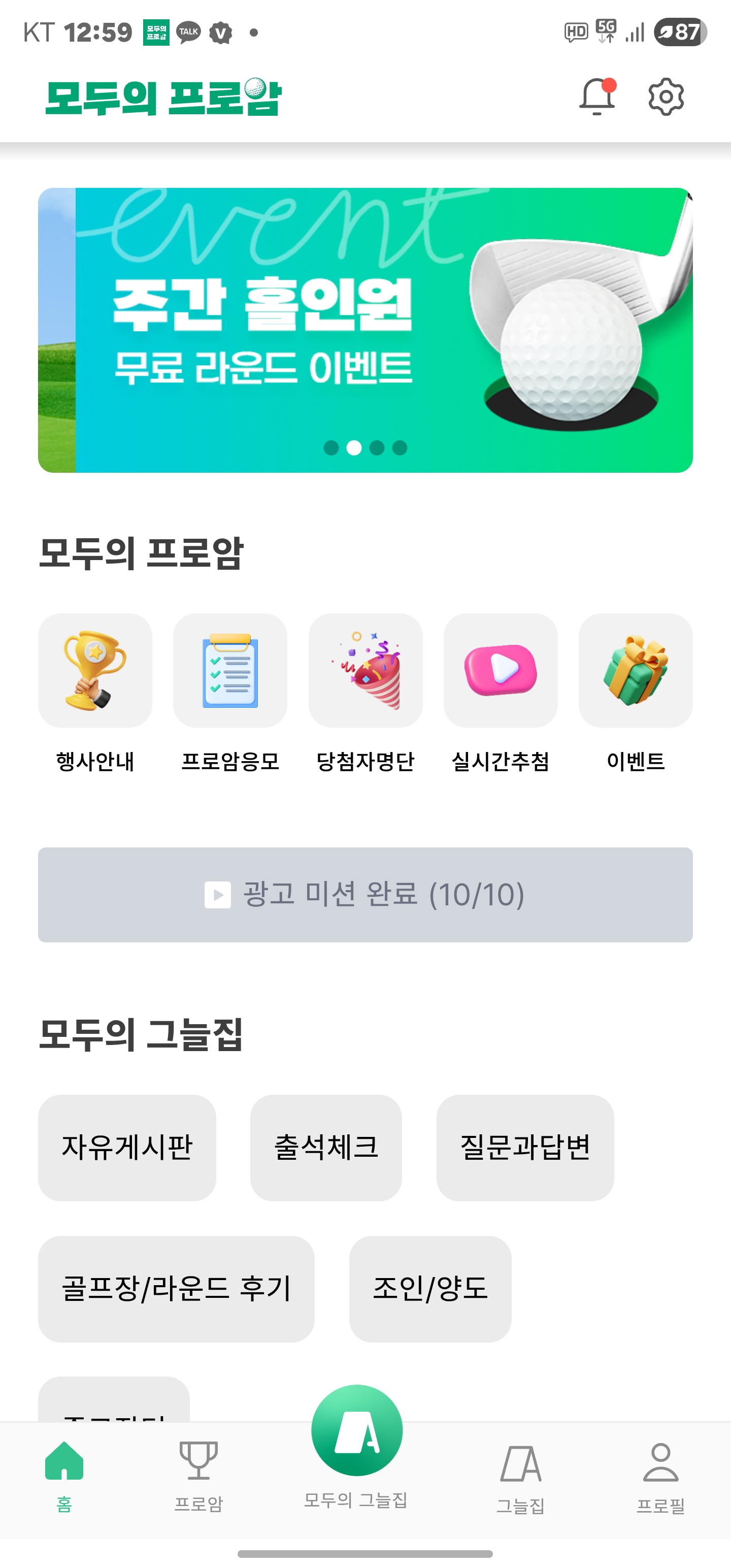731x1568 pixels.
Task: Open 질문과답변 board
Action: pos(525,1148)
